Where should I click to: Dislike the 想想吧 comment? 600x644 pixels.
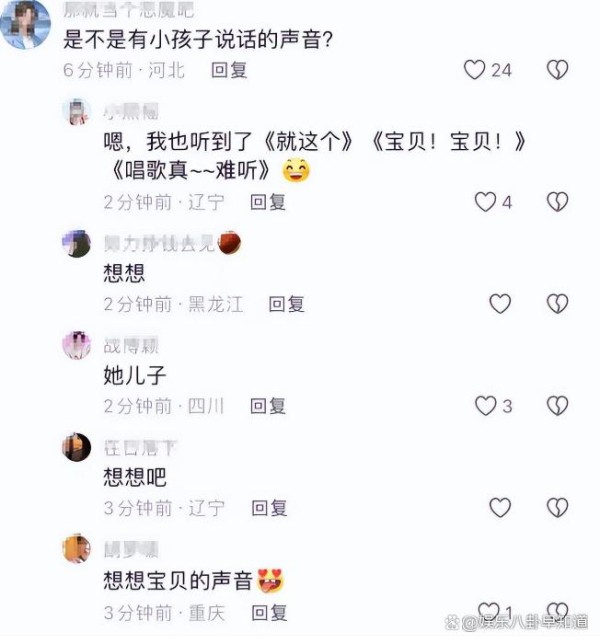557,508
